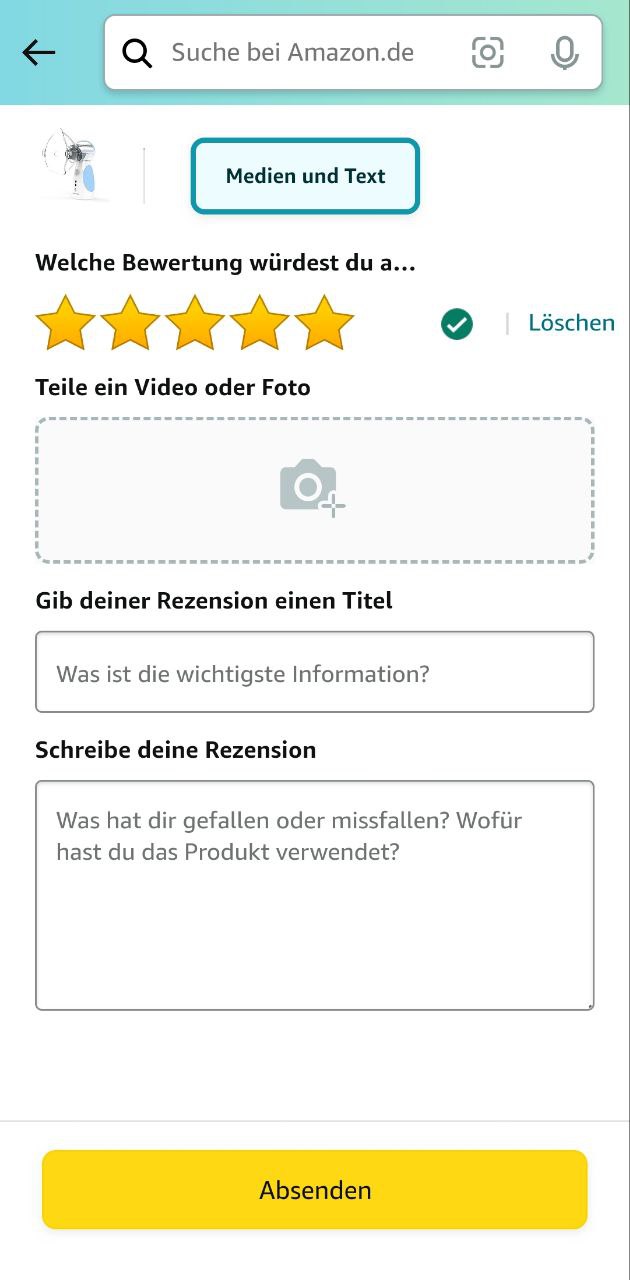
Task: Set rating to one star
Action: [x=65, y=323]
